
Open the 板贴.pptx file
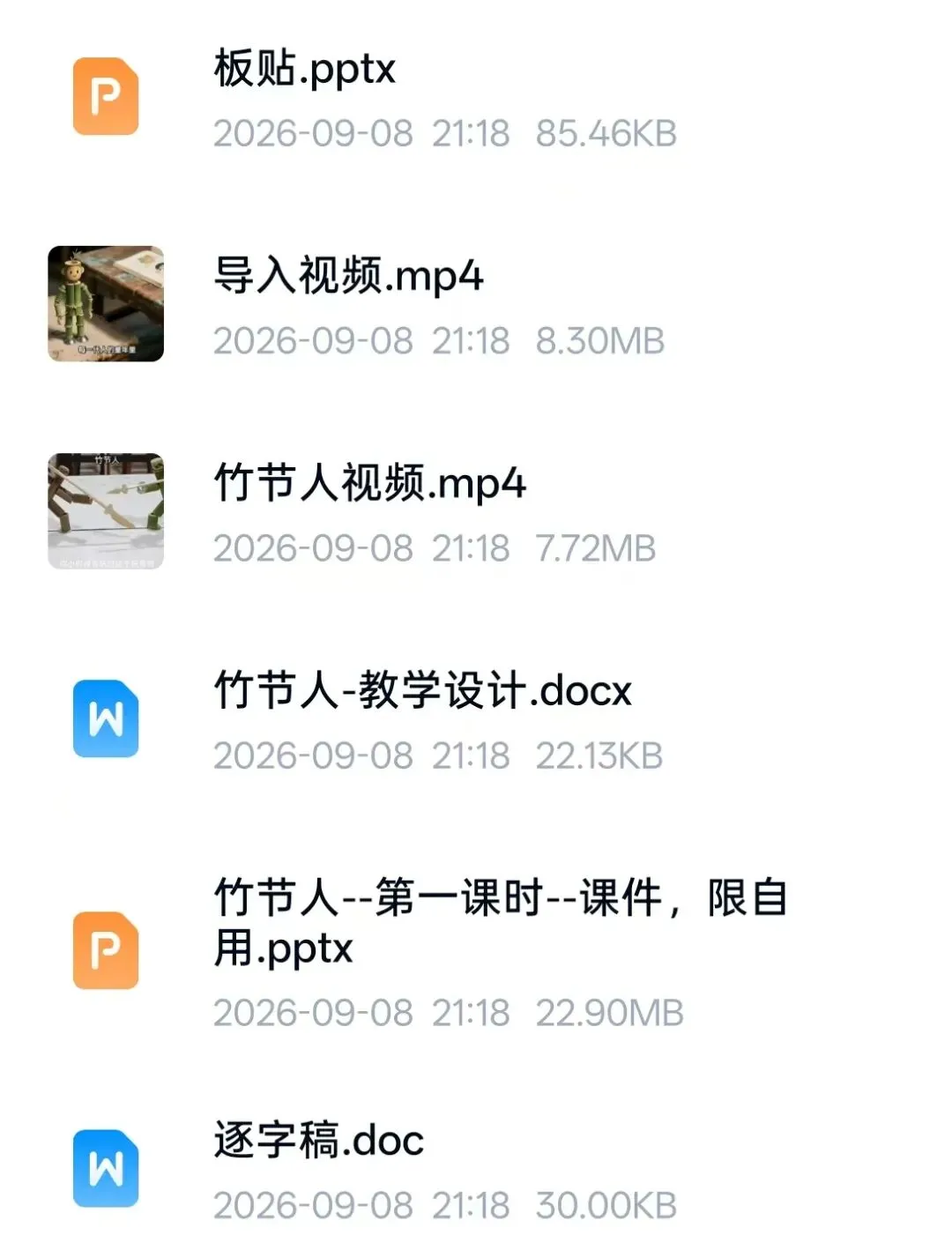[x=476, y=97]
